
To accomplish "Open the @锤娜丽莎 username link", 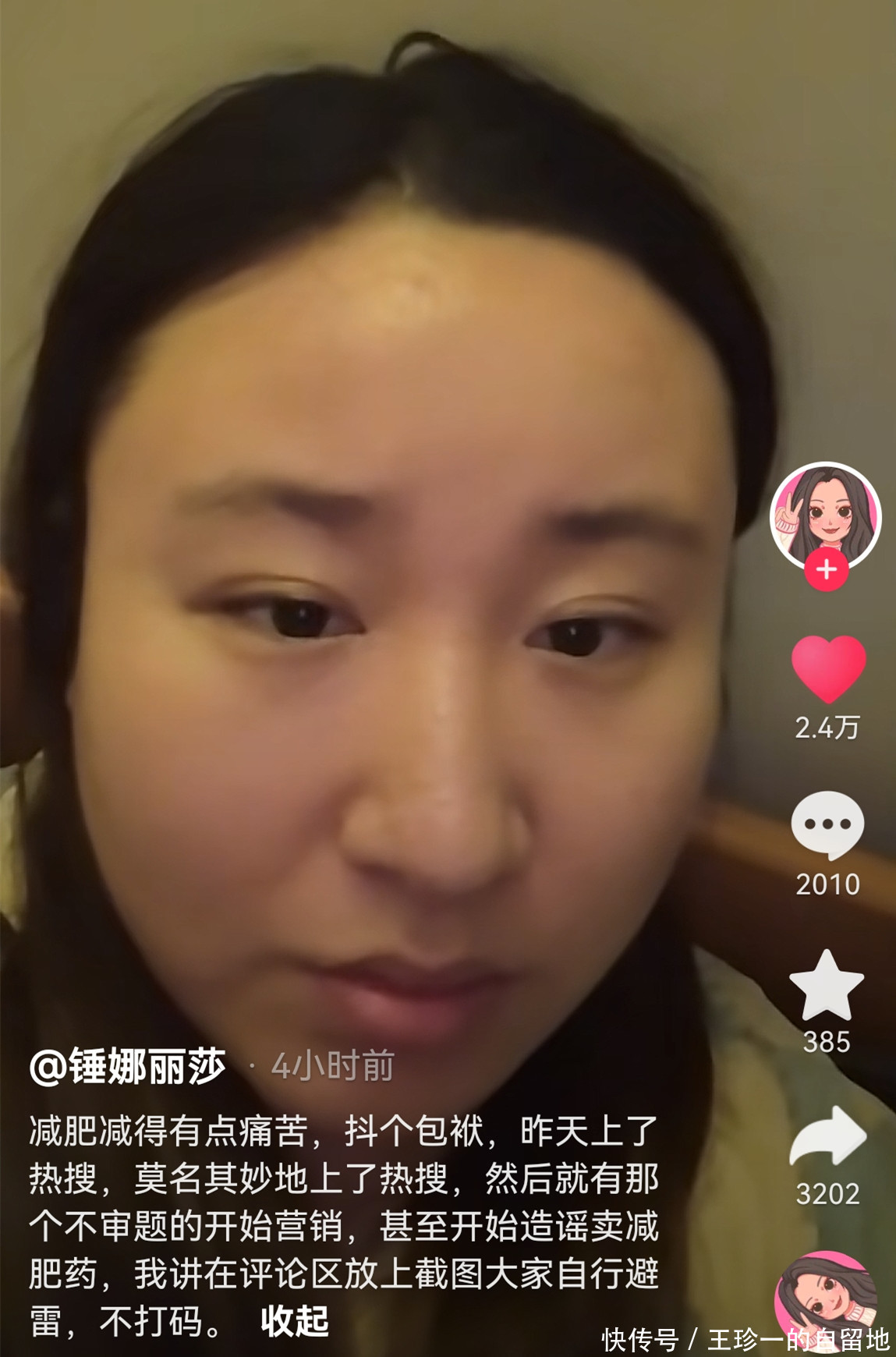I will tap(128, 1066).
